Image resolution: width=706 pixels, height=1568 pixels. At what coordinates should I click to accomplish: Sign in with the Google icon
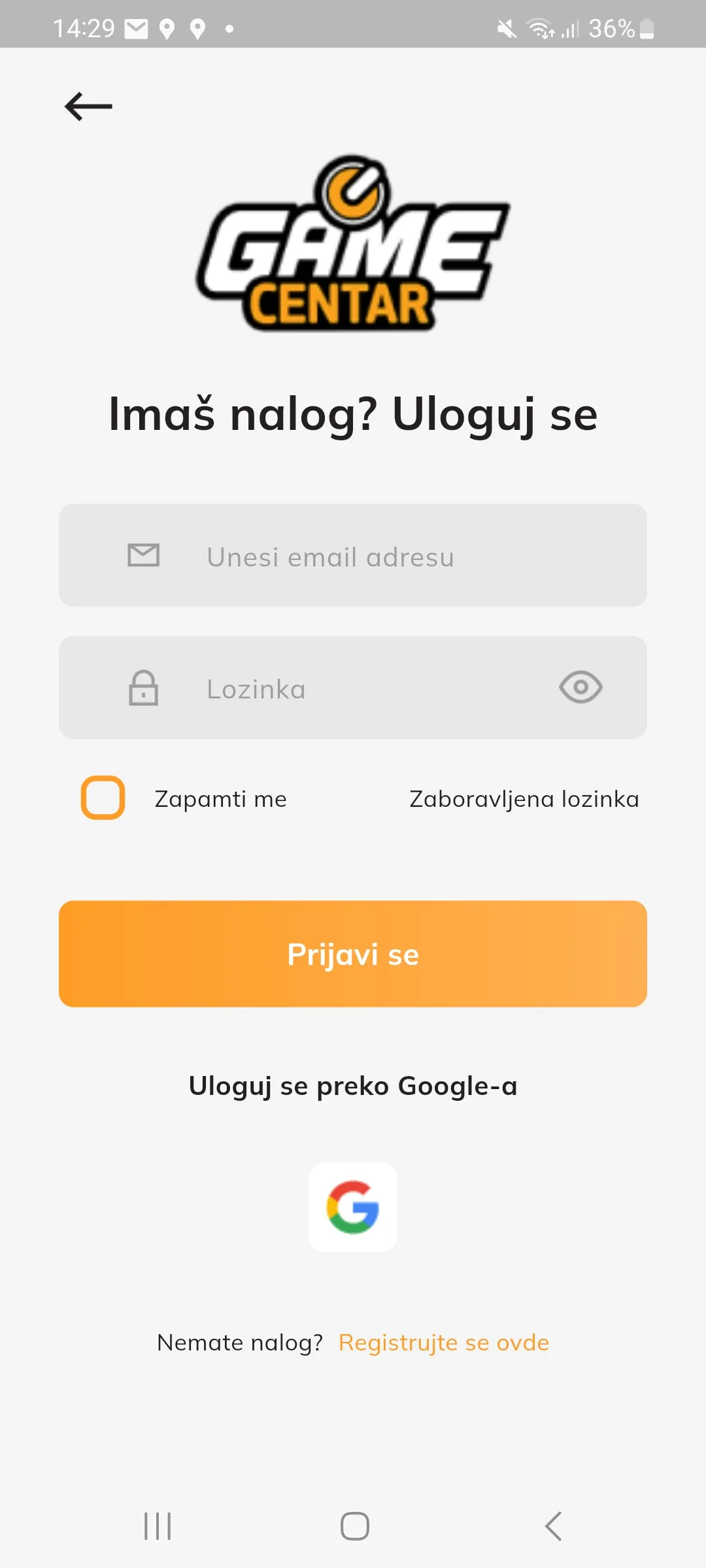pos(353,1207)
